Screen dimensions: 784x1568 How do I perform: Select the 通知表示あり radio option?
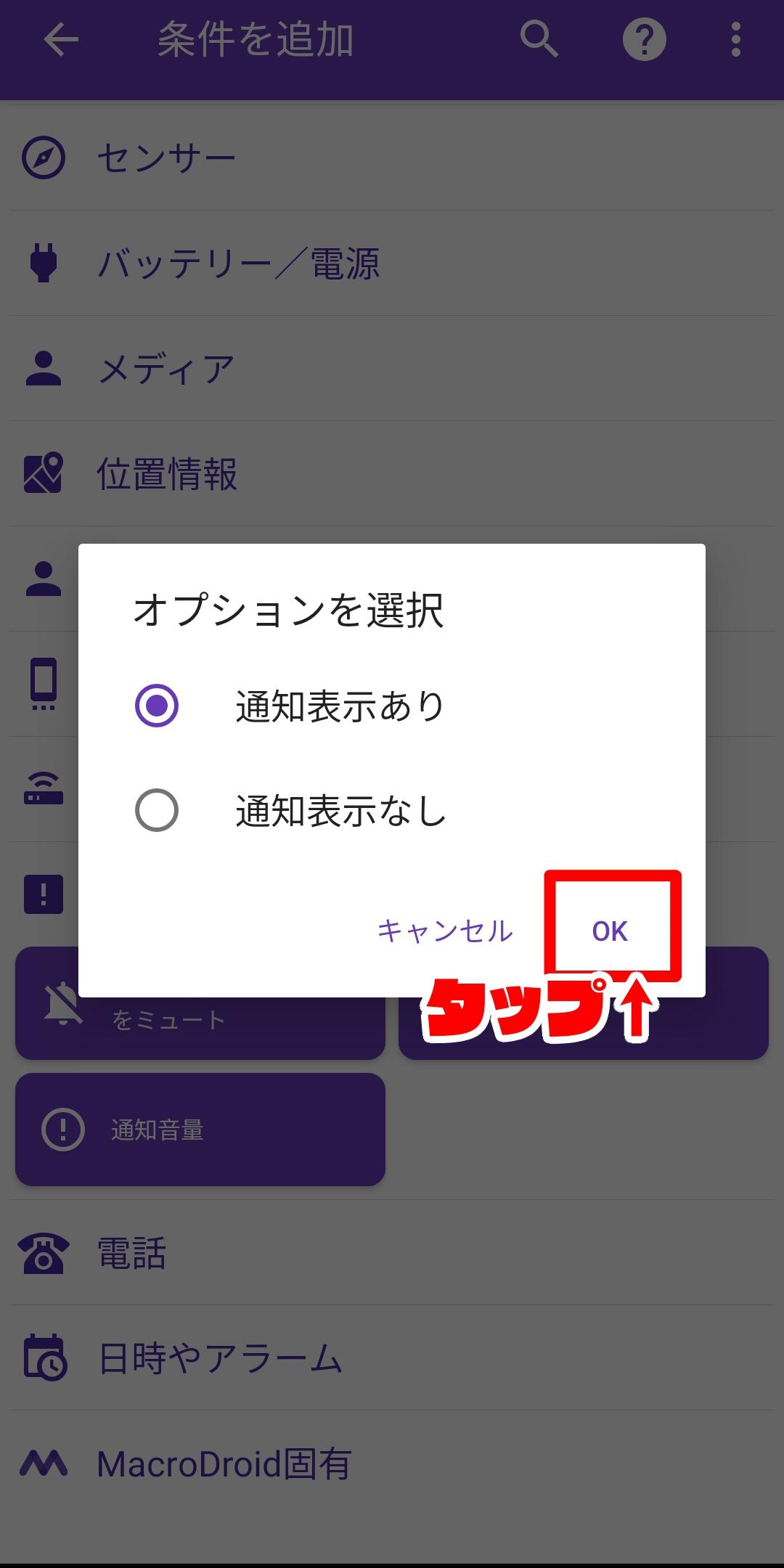click(x=290, y=706)
